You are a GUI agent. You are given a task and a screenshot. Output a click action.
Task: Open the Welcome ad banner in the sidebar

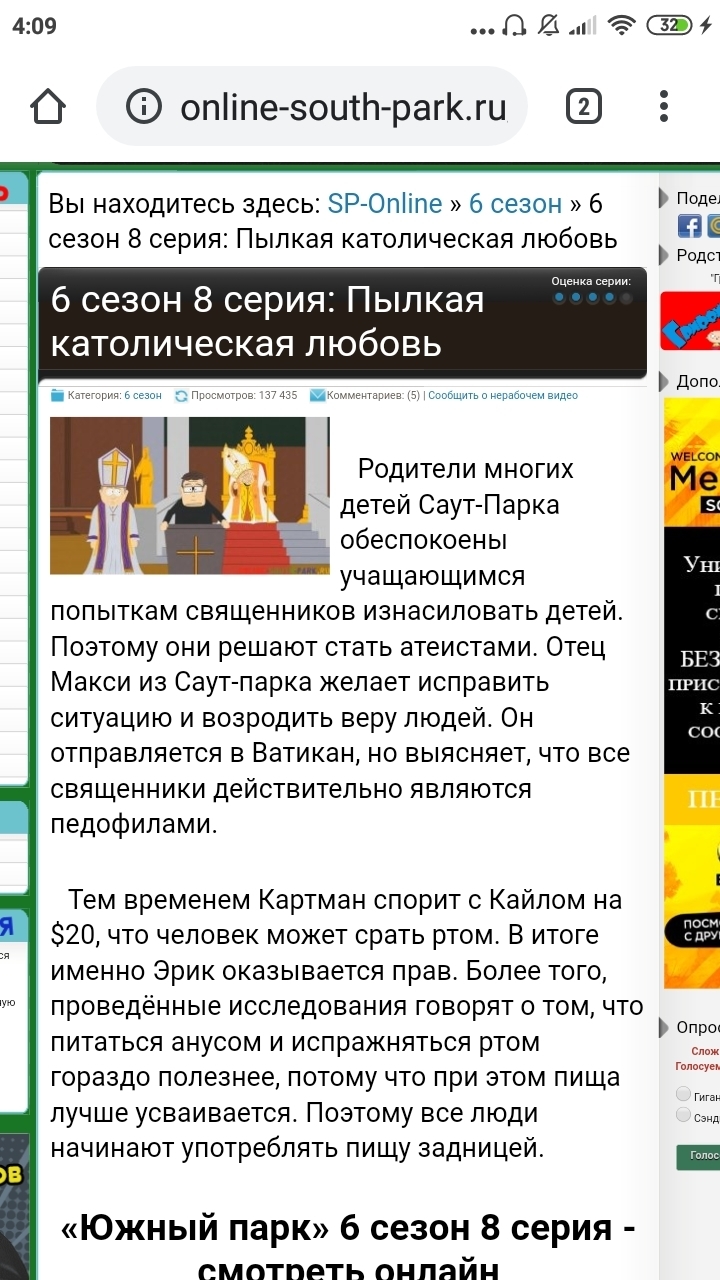click(x=692, y=470)
